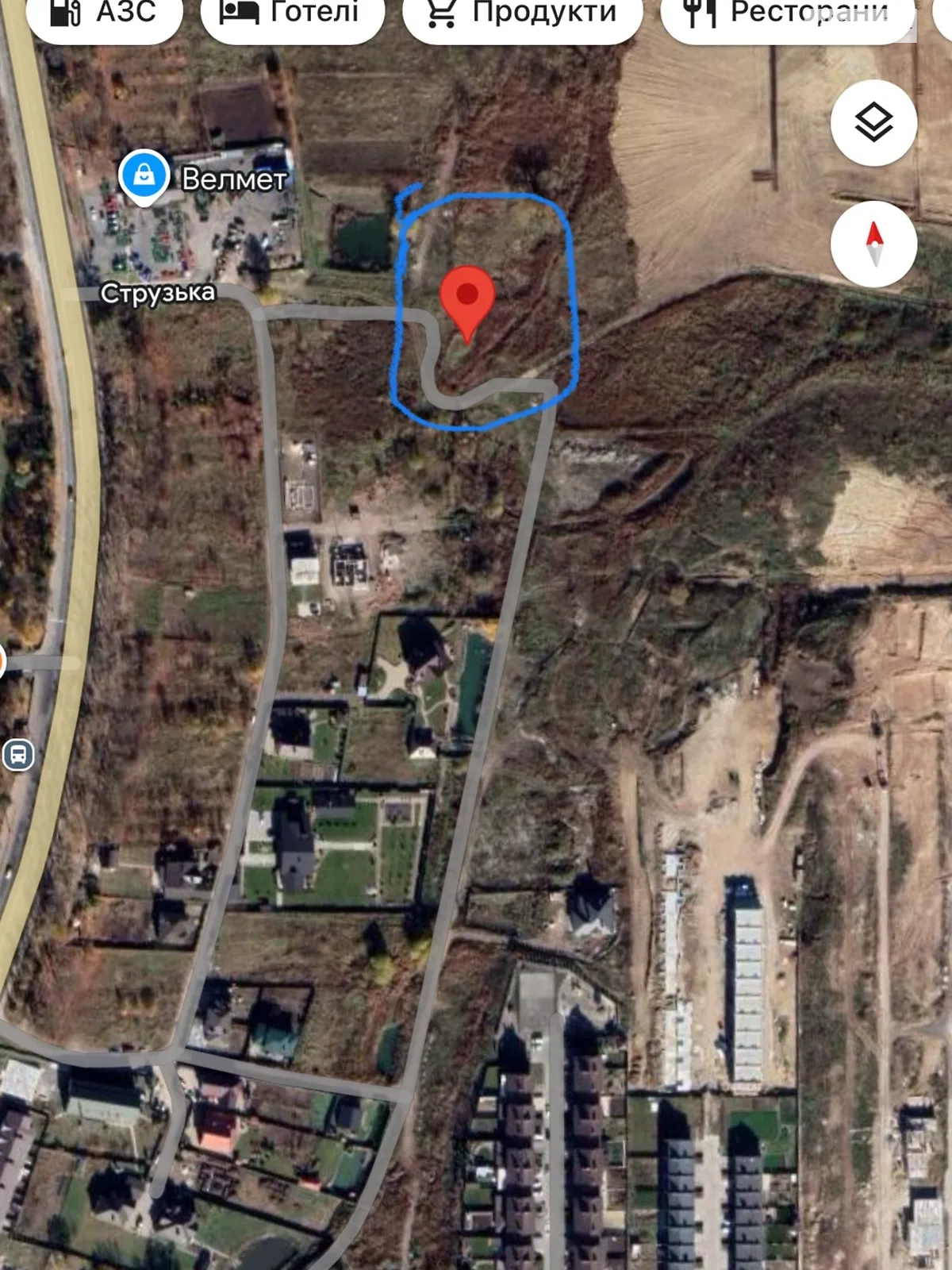952x1270 pixels.
Task: Select the АЗС filter chip
Action: pyautogui.click(x=104, y=14)
